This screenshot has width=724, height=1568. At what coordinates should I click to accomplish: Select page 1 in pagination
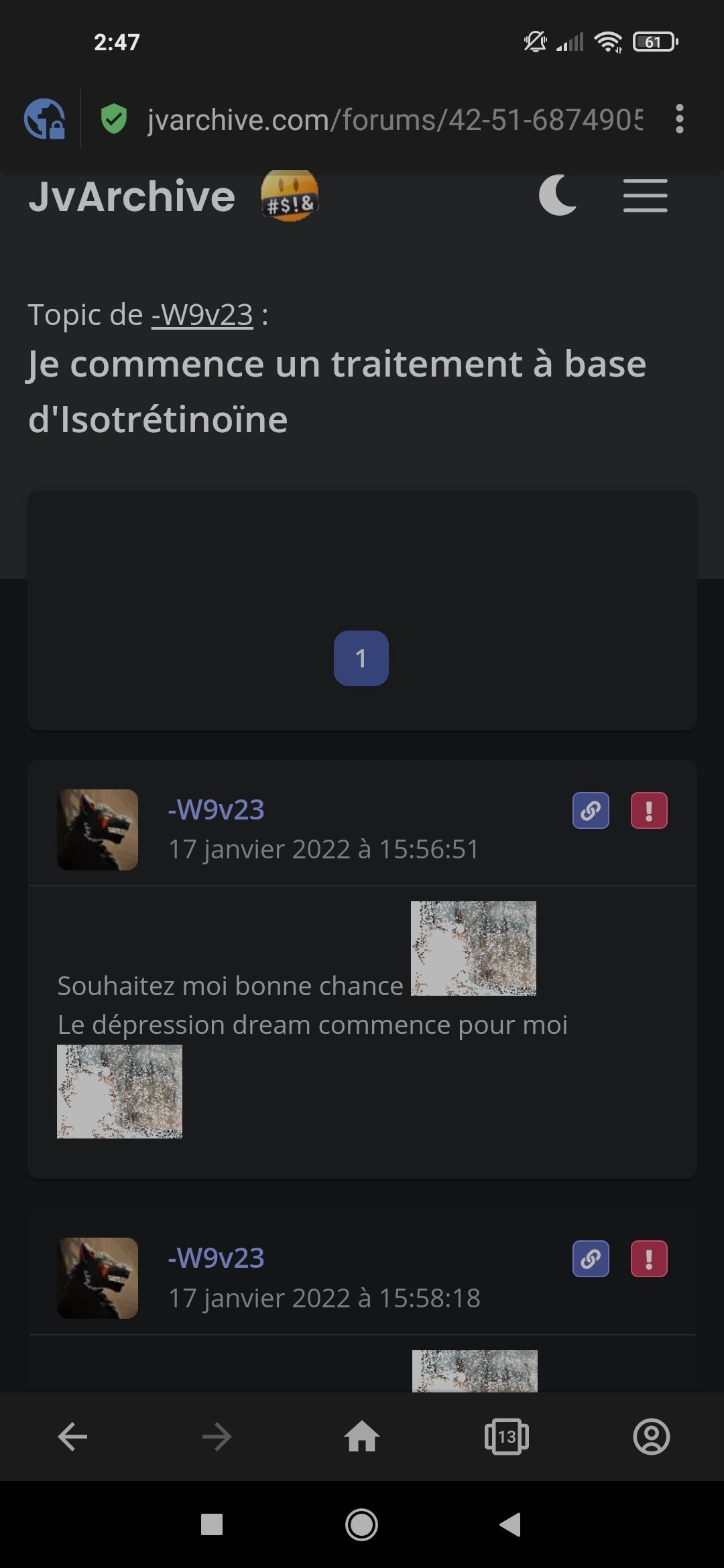click(x=361, y=658)
